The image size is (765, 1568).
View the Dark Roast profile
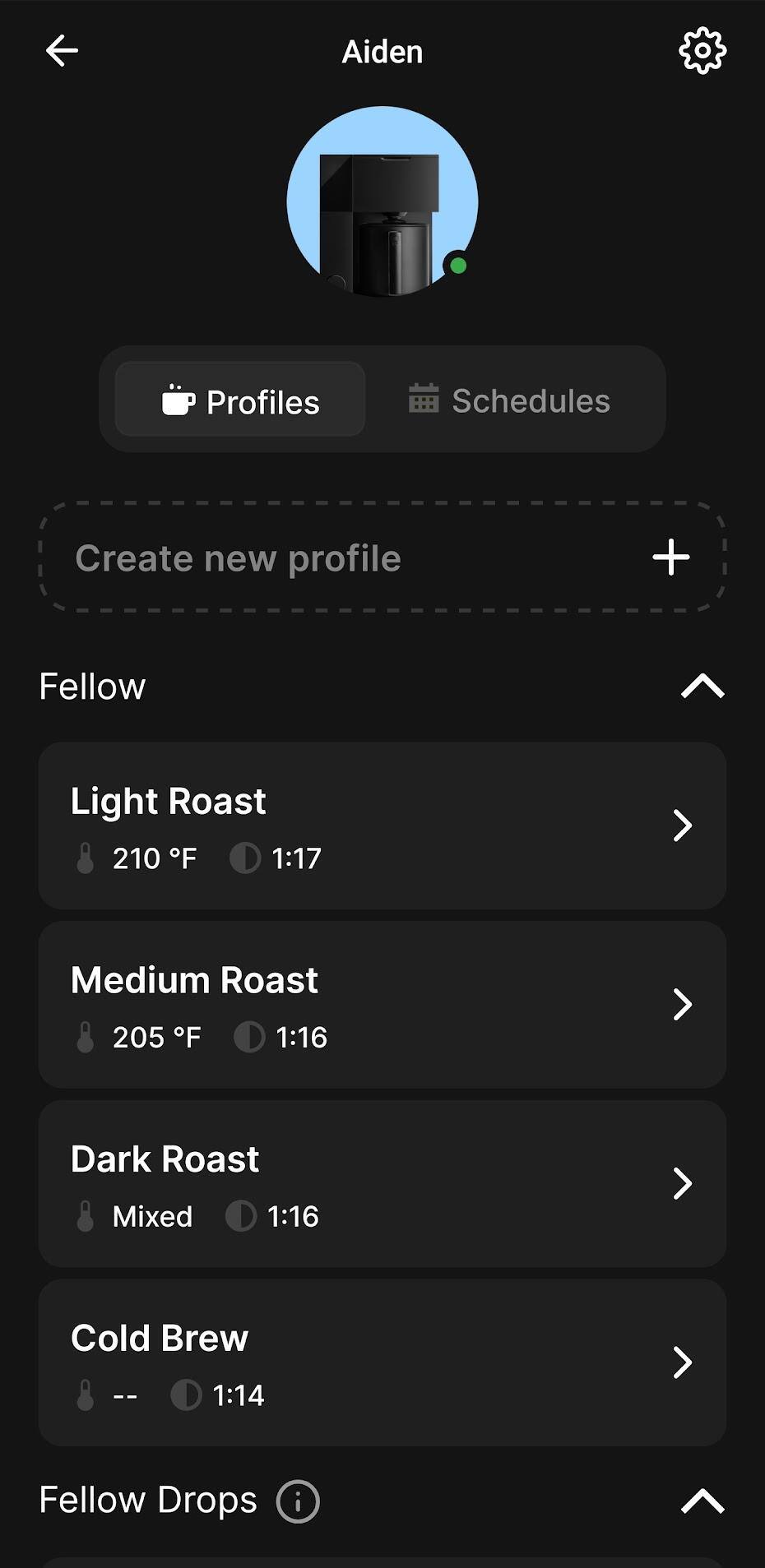(x=382, y=1184)
